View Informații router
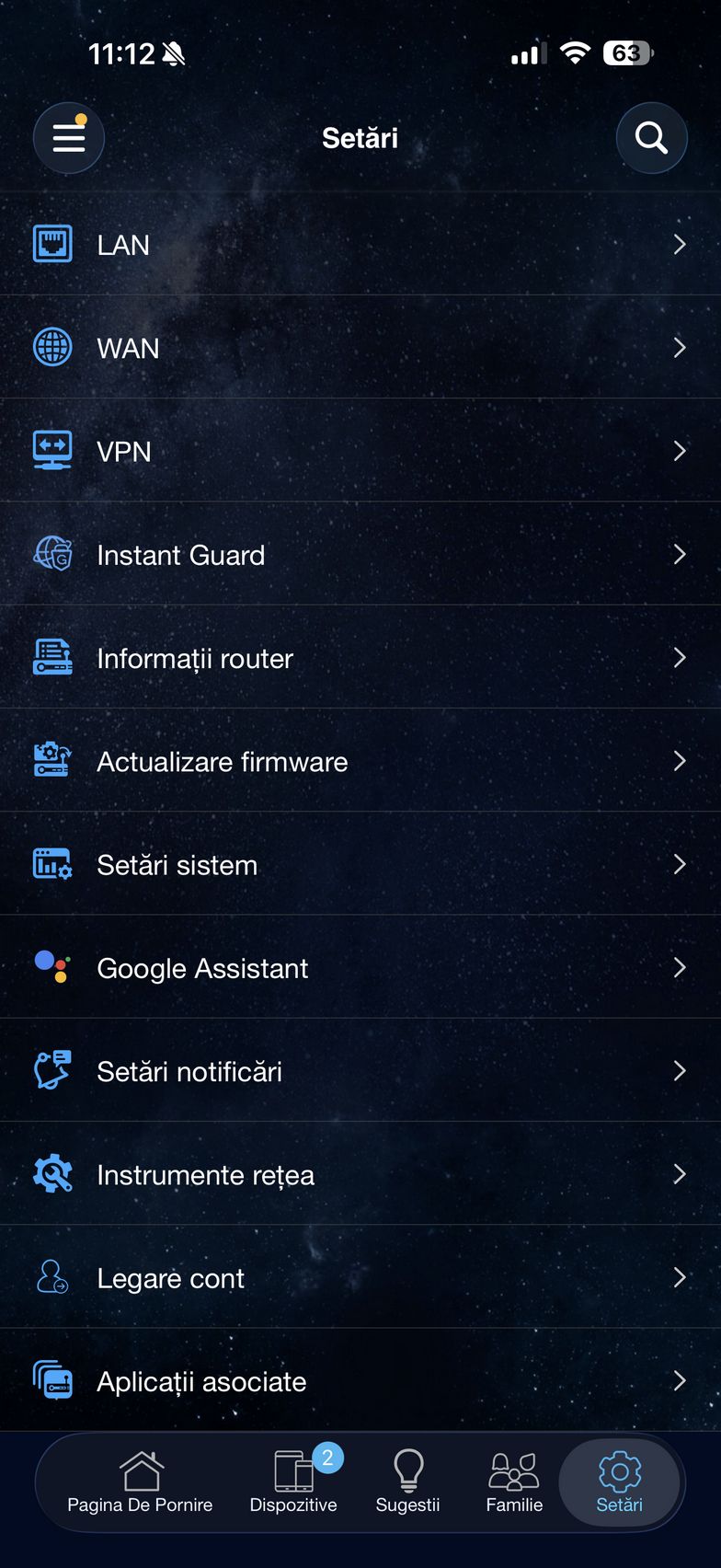 [360, 658]
